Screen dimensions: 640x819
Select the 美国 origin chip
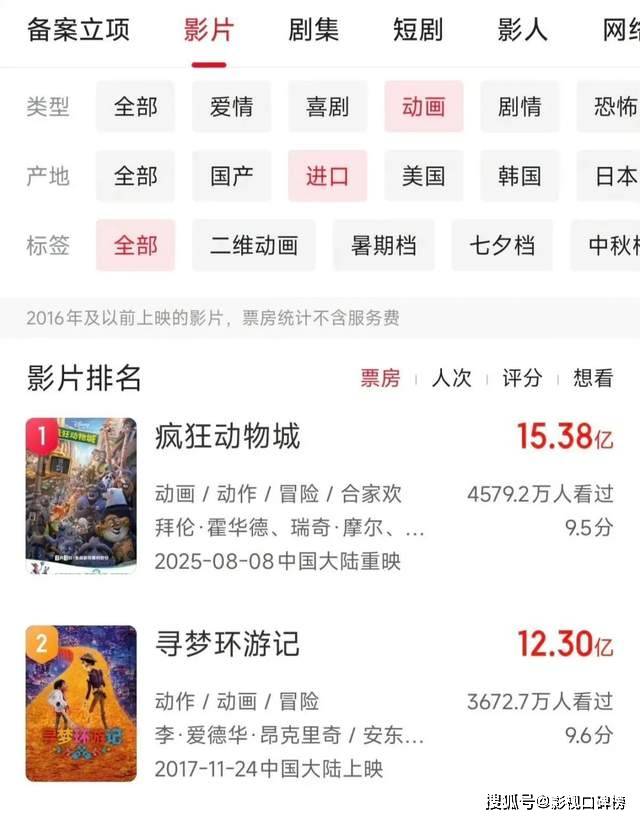(424, 177)
